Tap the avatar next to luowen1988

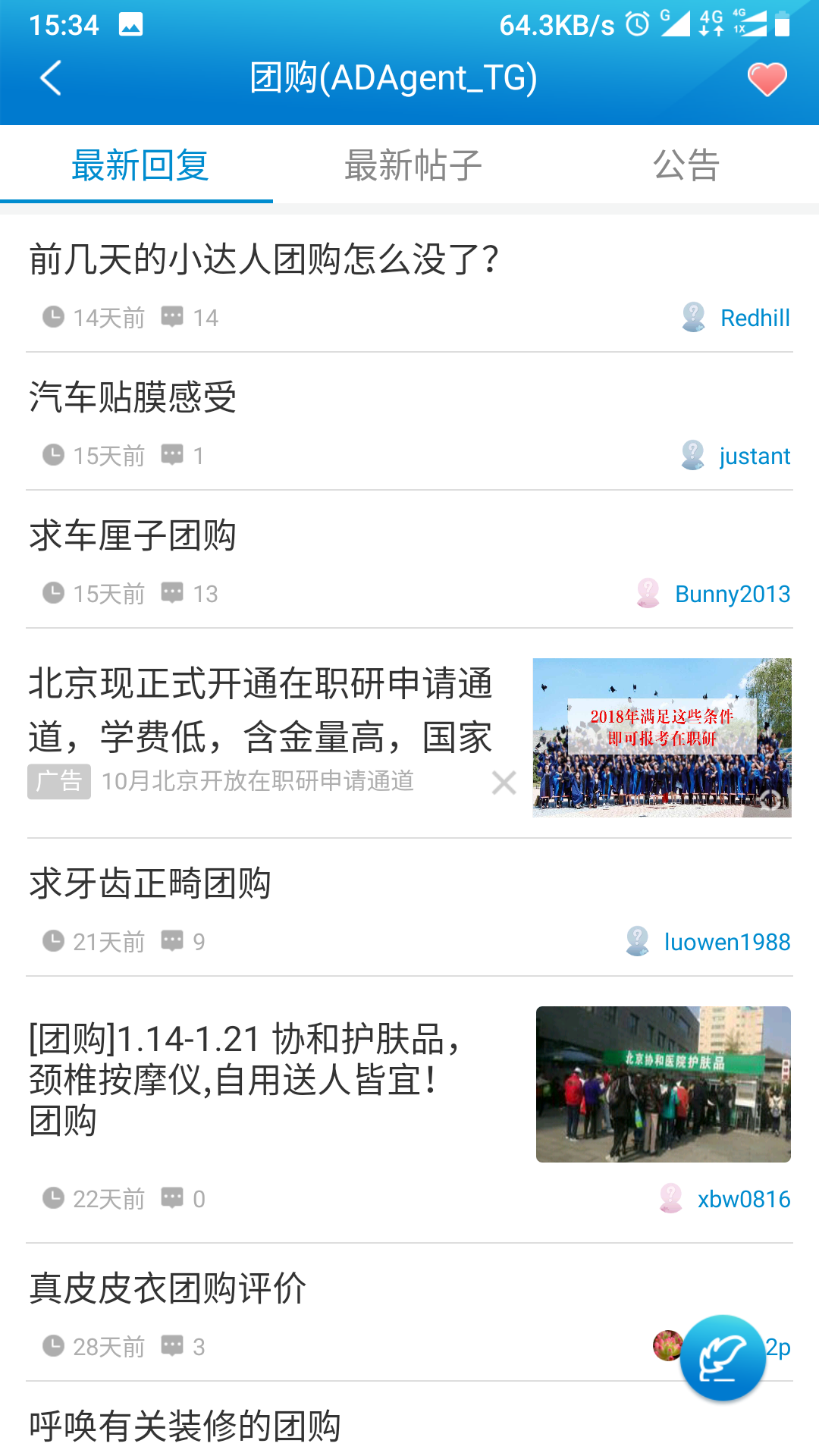tap(637, 941)
